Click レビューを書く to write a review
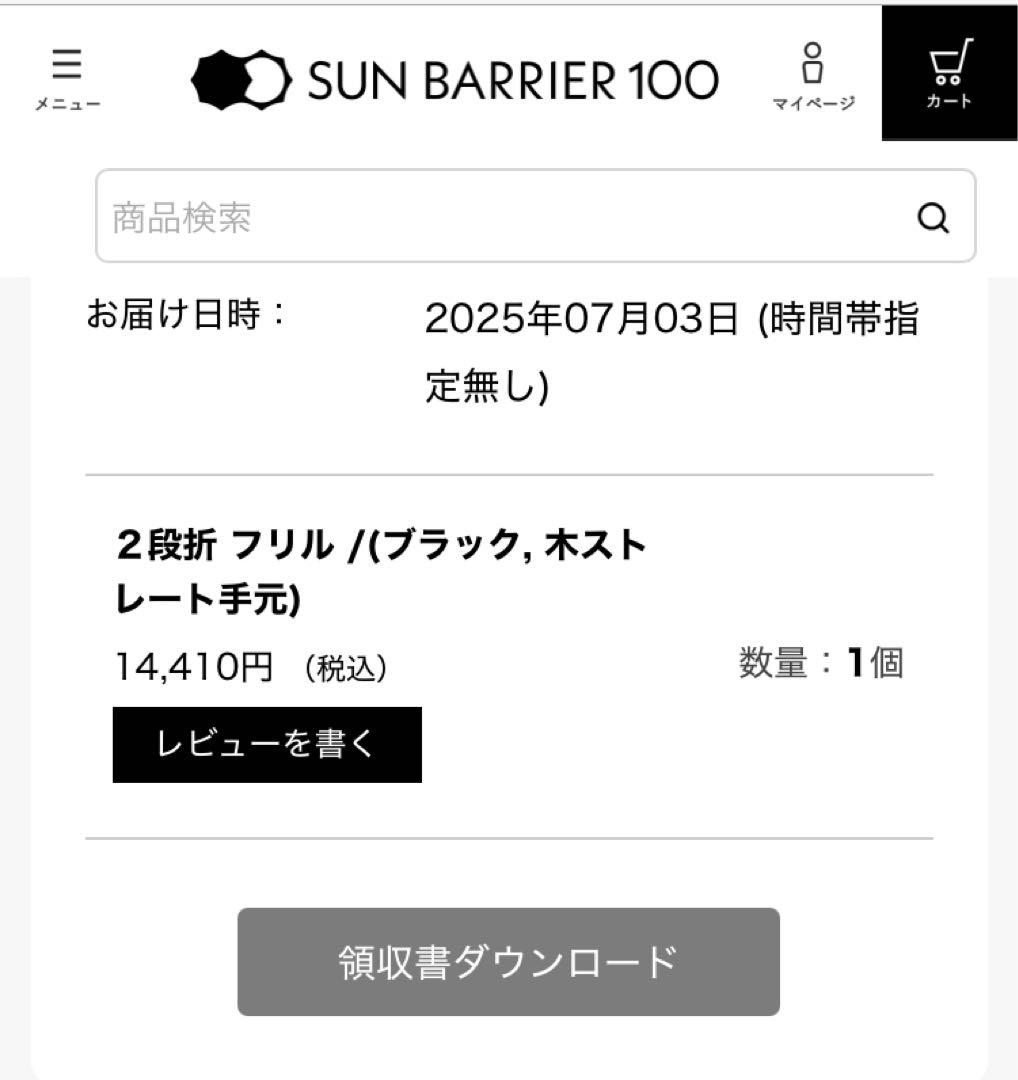This screenshot has width=1018, height=1080. click(x=266, y=744)
